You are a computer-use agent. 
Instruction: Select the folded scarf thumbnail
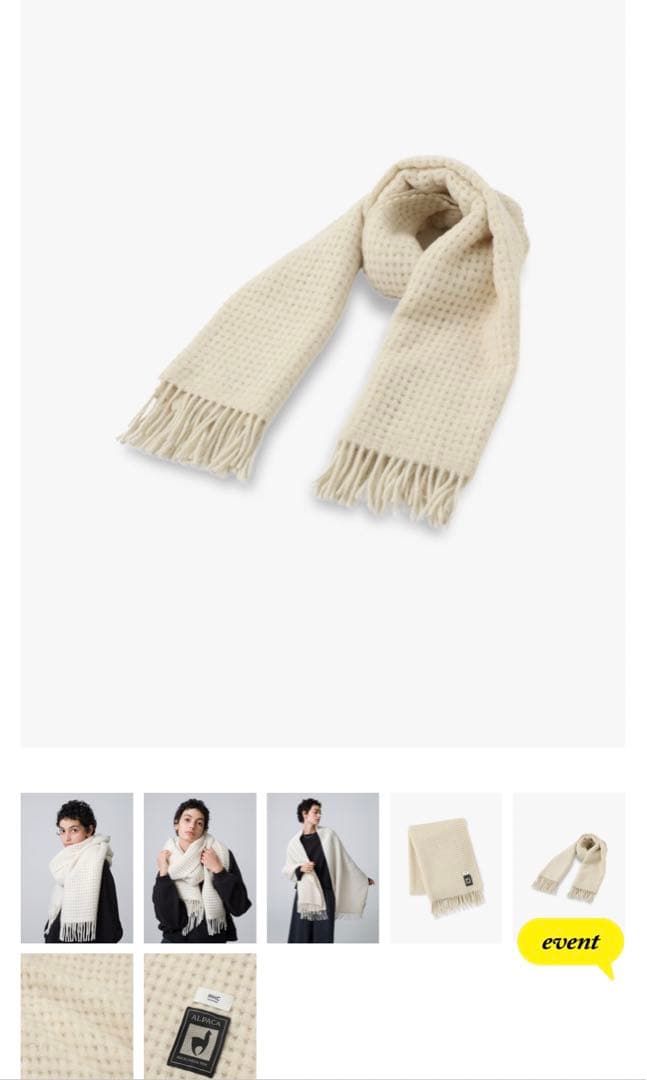[x=446, y=867]
